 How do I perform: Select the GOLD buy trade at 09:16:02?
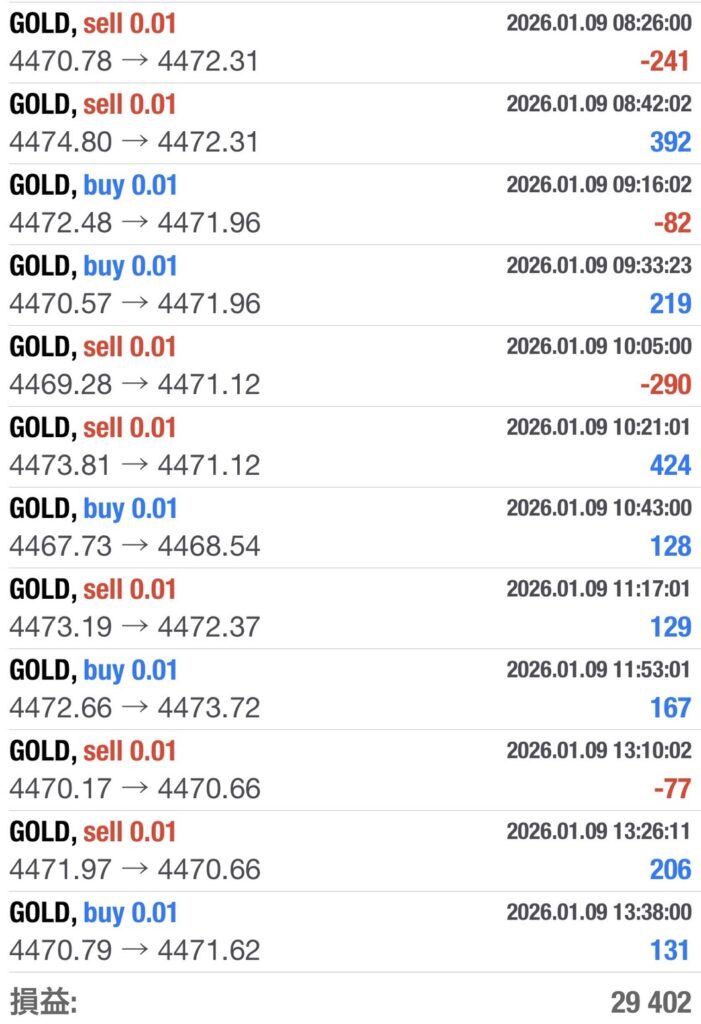[x=350, y=204]
